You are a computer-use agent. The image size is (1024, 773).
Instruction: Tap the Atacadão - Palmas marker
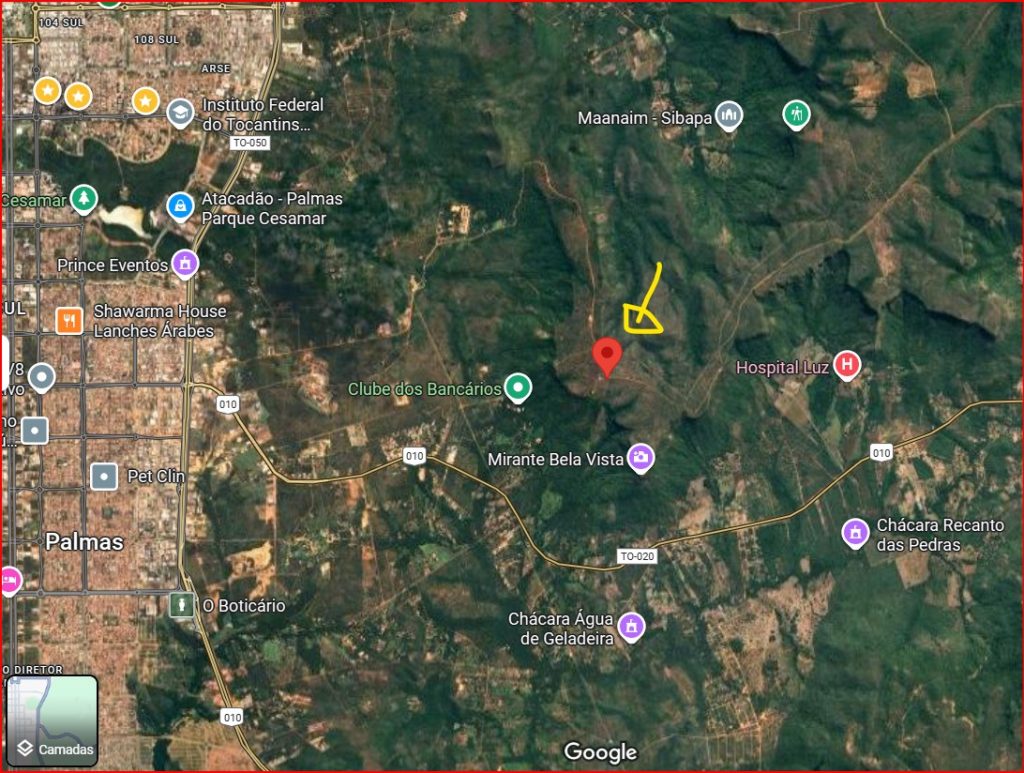coord(180,207)
